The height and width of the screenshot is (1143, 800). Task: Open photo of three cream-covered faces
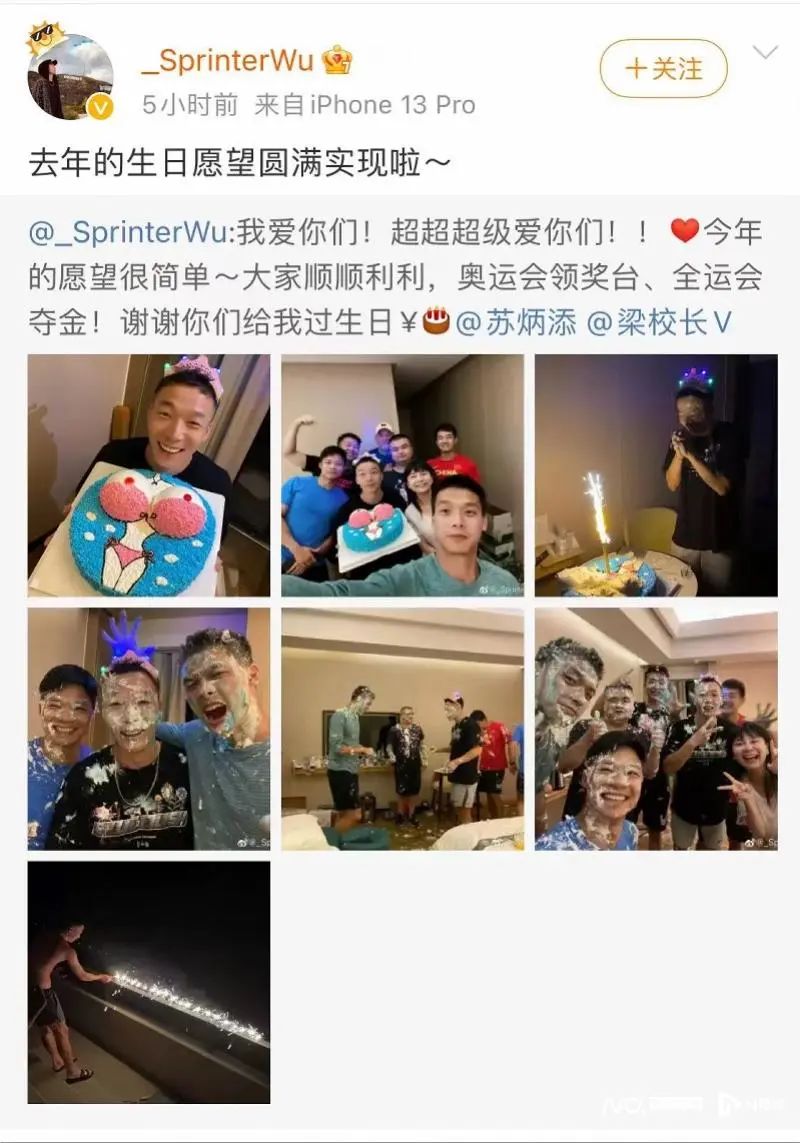148,729
